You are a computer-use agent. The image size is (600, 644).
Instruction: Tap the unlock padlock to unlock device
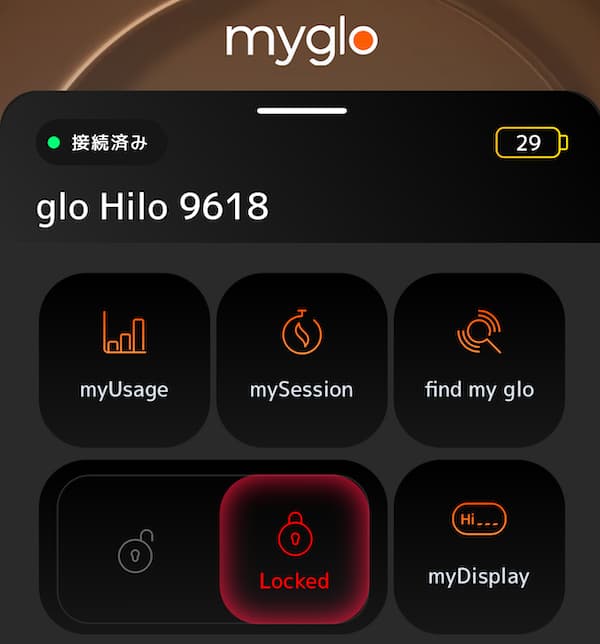click(x=136, y=551)
